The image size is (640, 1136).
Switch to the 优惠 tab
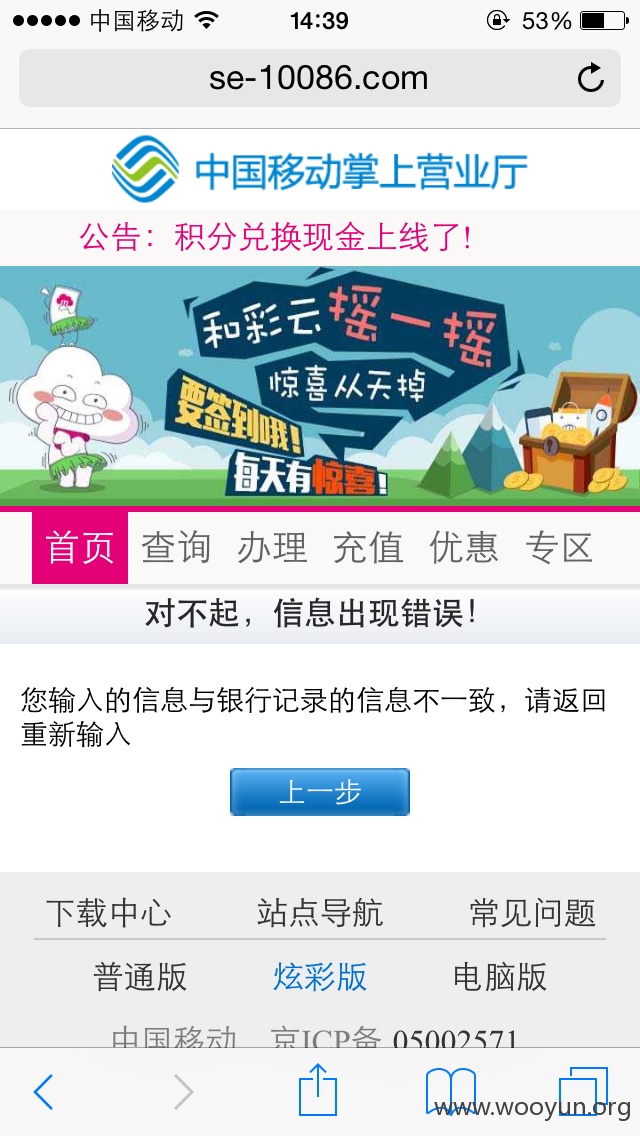click(x=464, y=548)
